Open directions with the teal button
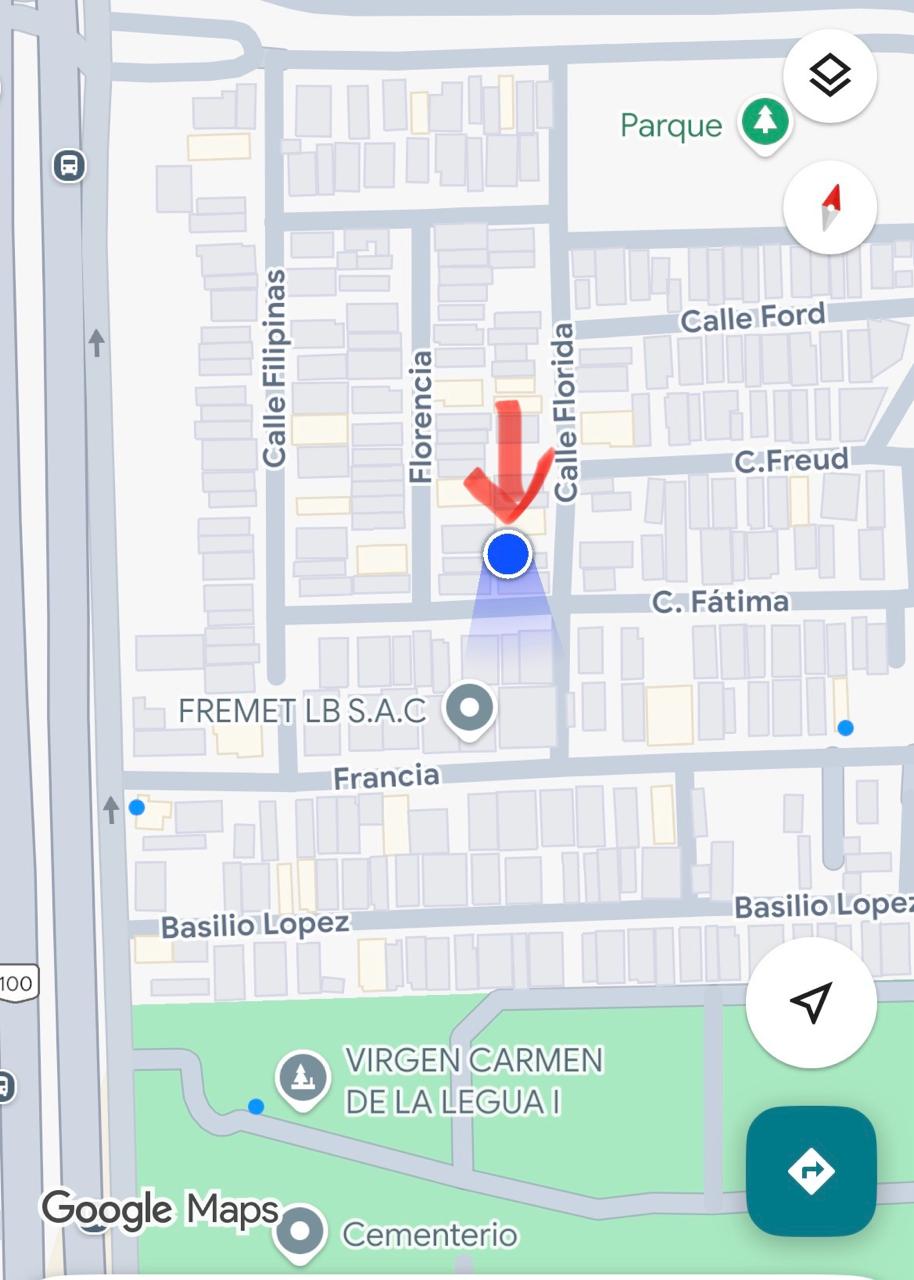The width and height of the screenshot is (914, 1280). pos(811,1170)
